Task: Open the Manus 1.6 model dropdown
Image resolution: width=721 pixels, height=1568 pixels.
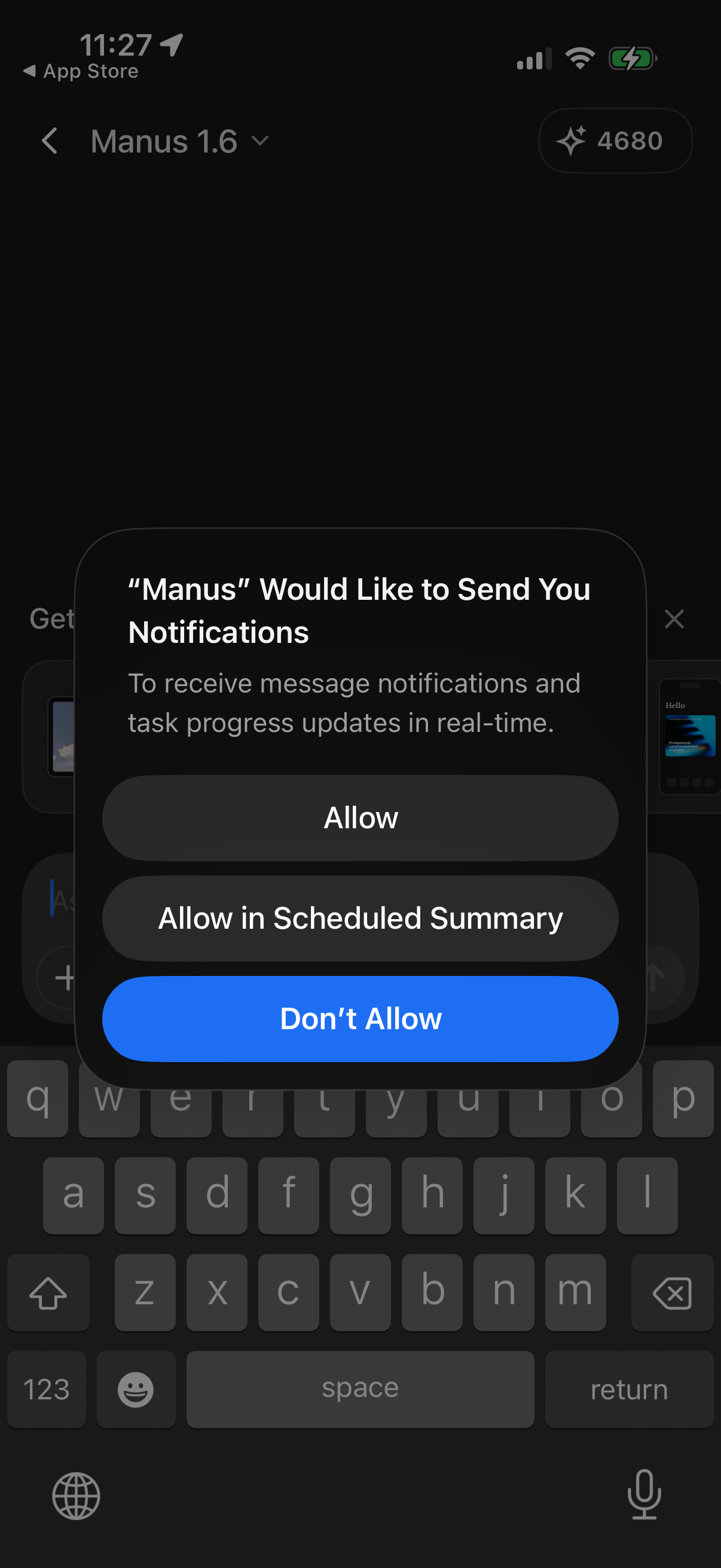Action: tap(179, 141)
